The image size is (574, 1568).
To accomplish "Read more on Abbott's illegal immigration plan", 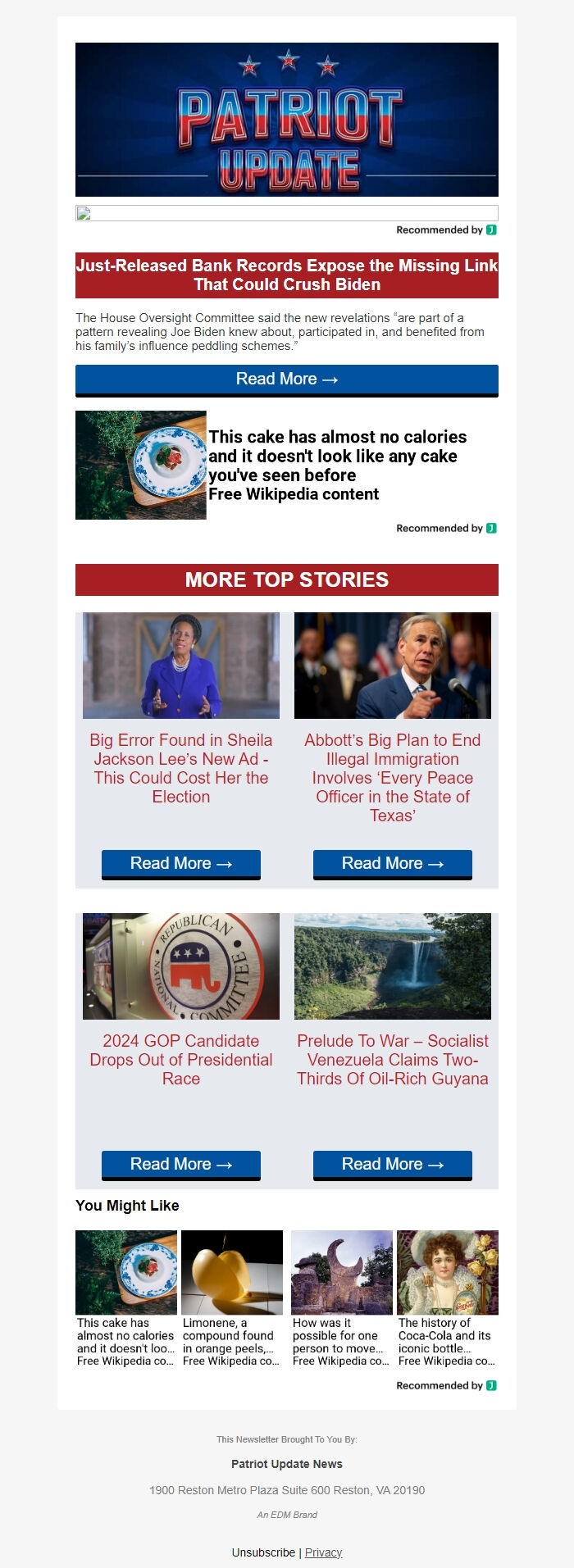I will click(393, 864).
